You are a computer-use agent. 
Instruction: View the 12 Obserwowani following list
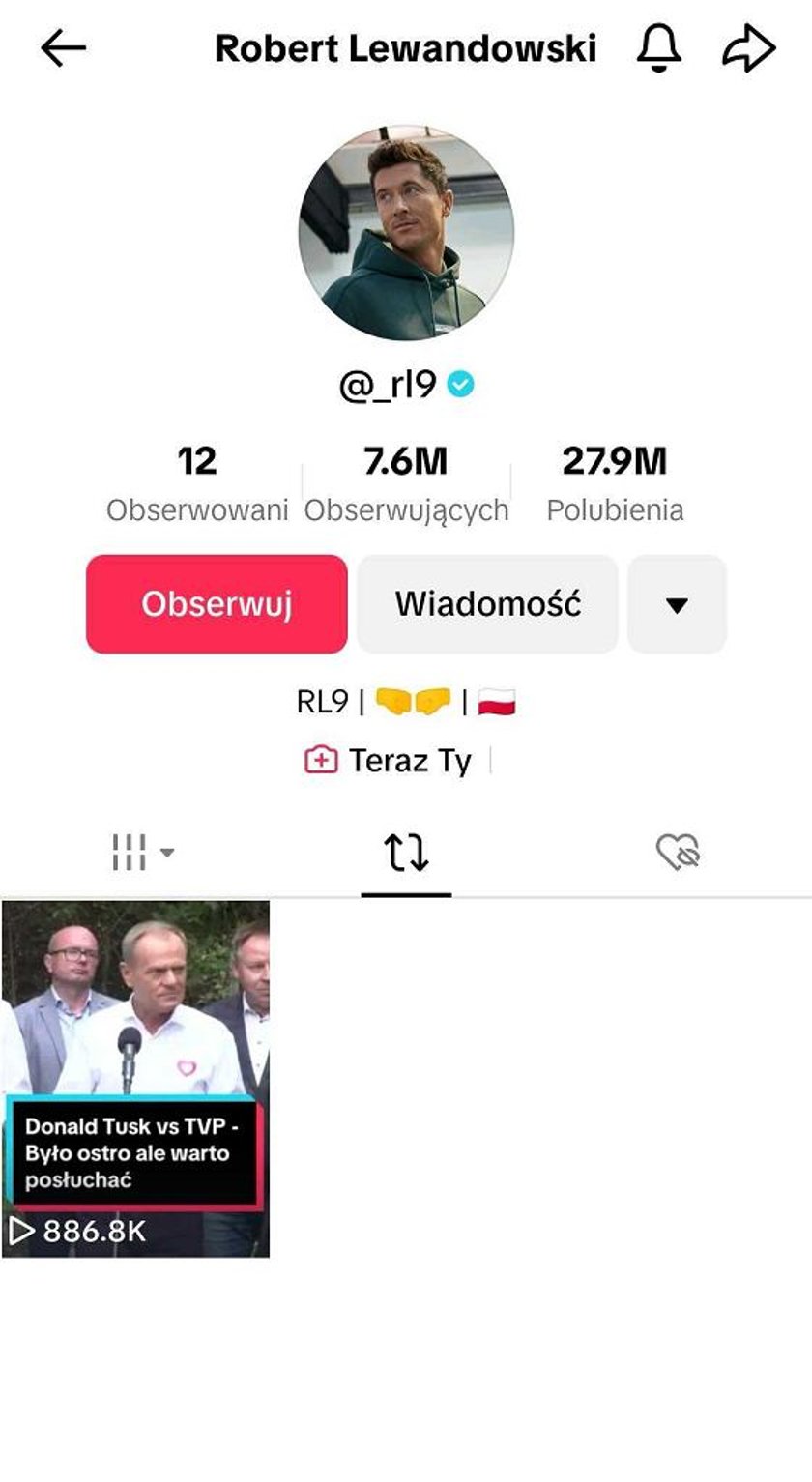point(197,482)
